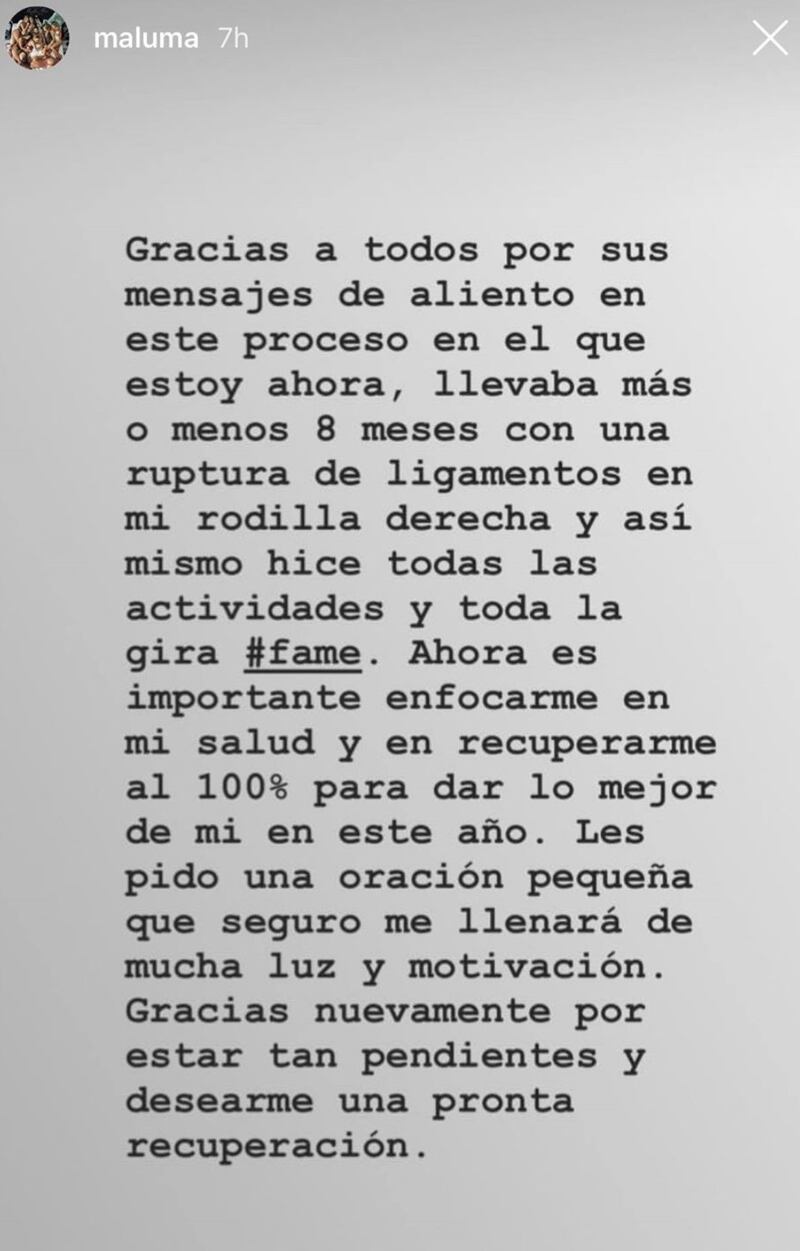
Task: Tap the maluma username
Action: pyautogui.click(x=146, y=39)
